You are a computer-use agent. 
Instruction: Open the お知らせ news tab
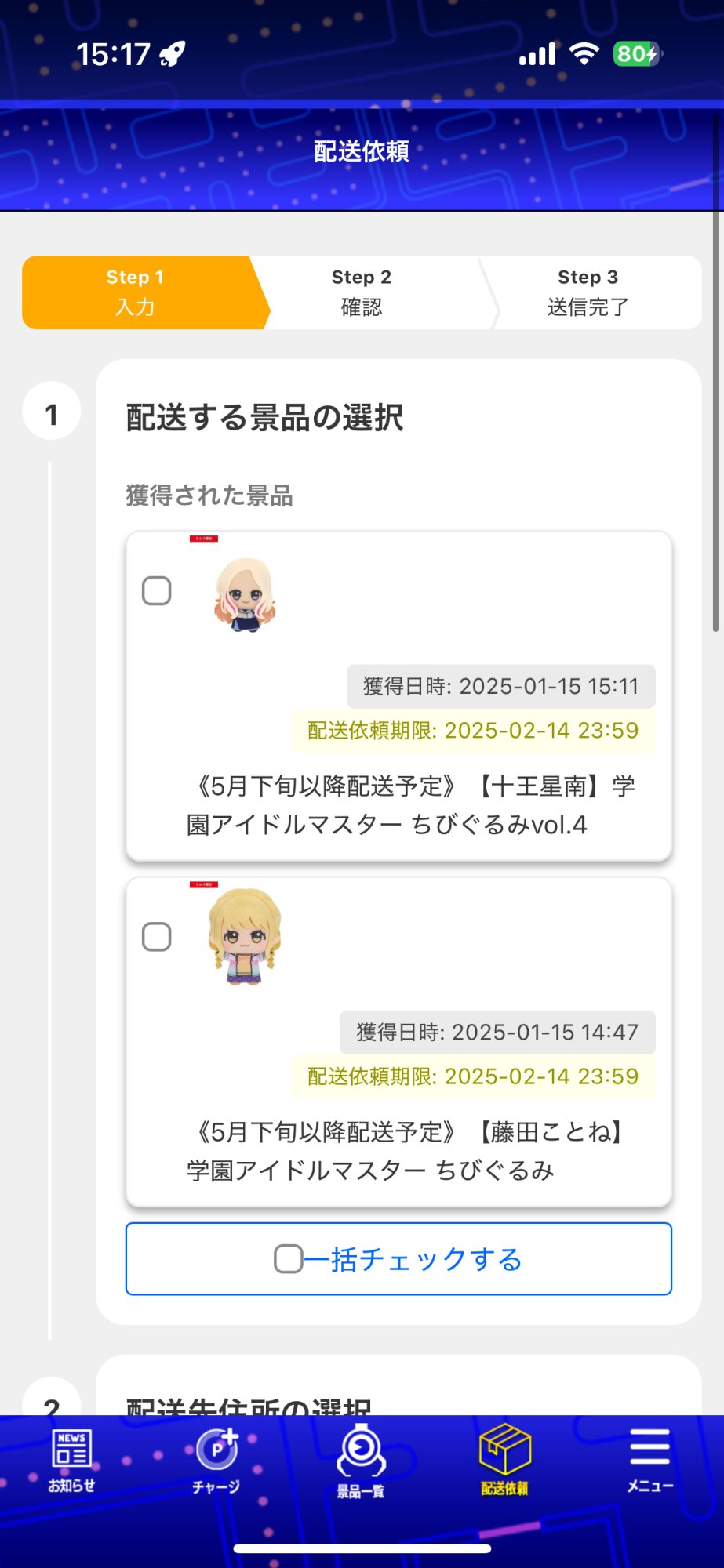pyautogui.click(x=72, y=1460)
